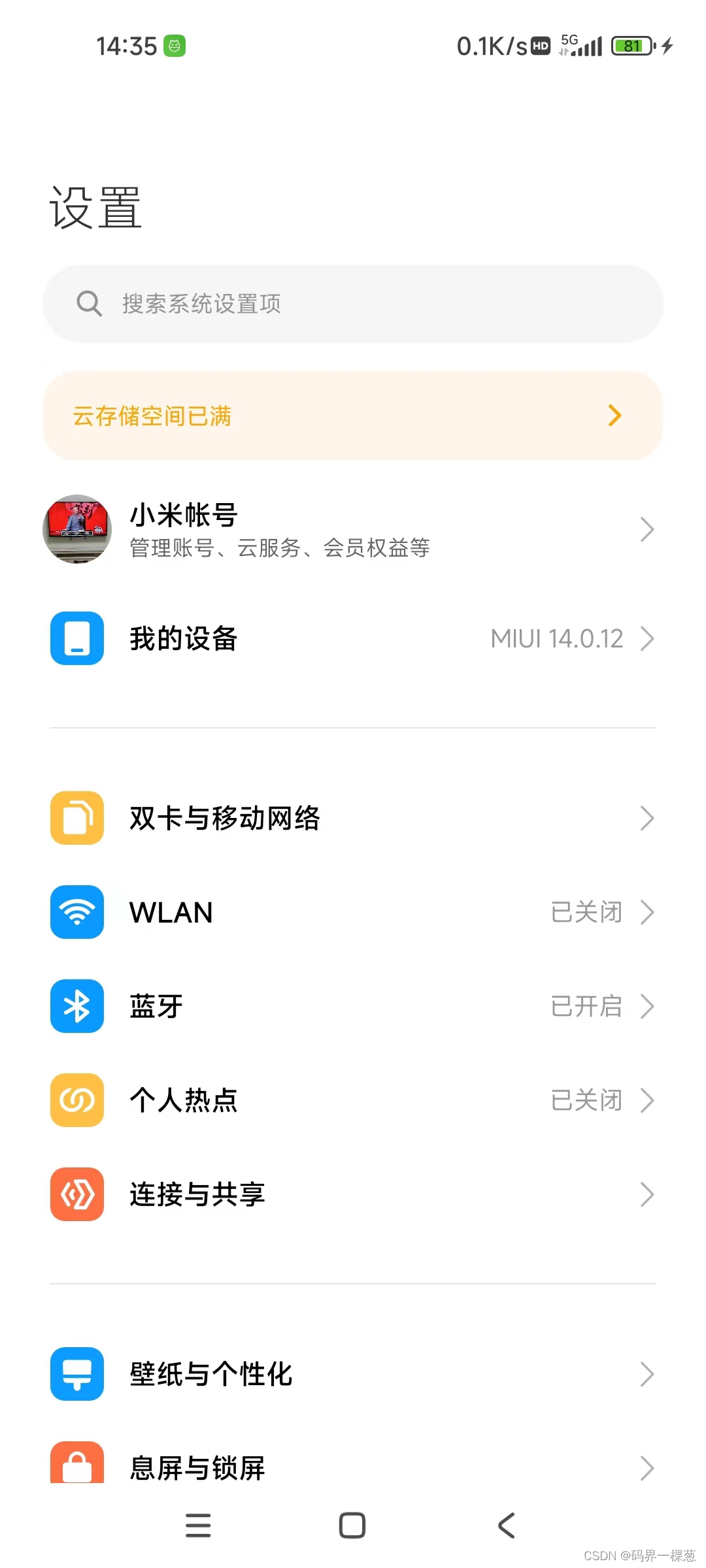Screen dimensions: 706x1568
Task: Open 壁纸与个性化 settings
Action: (353, 1374)
